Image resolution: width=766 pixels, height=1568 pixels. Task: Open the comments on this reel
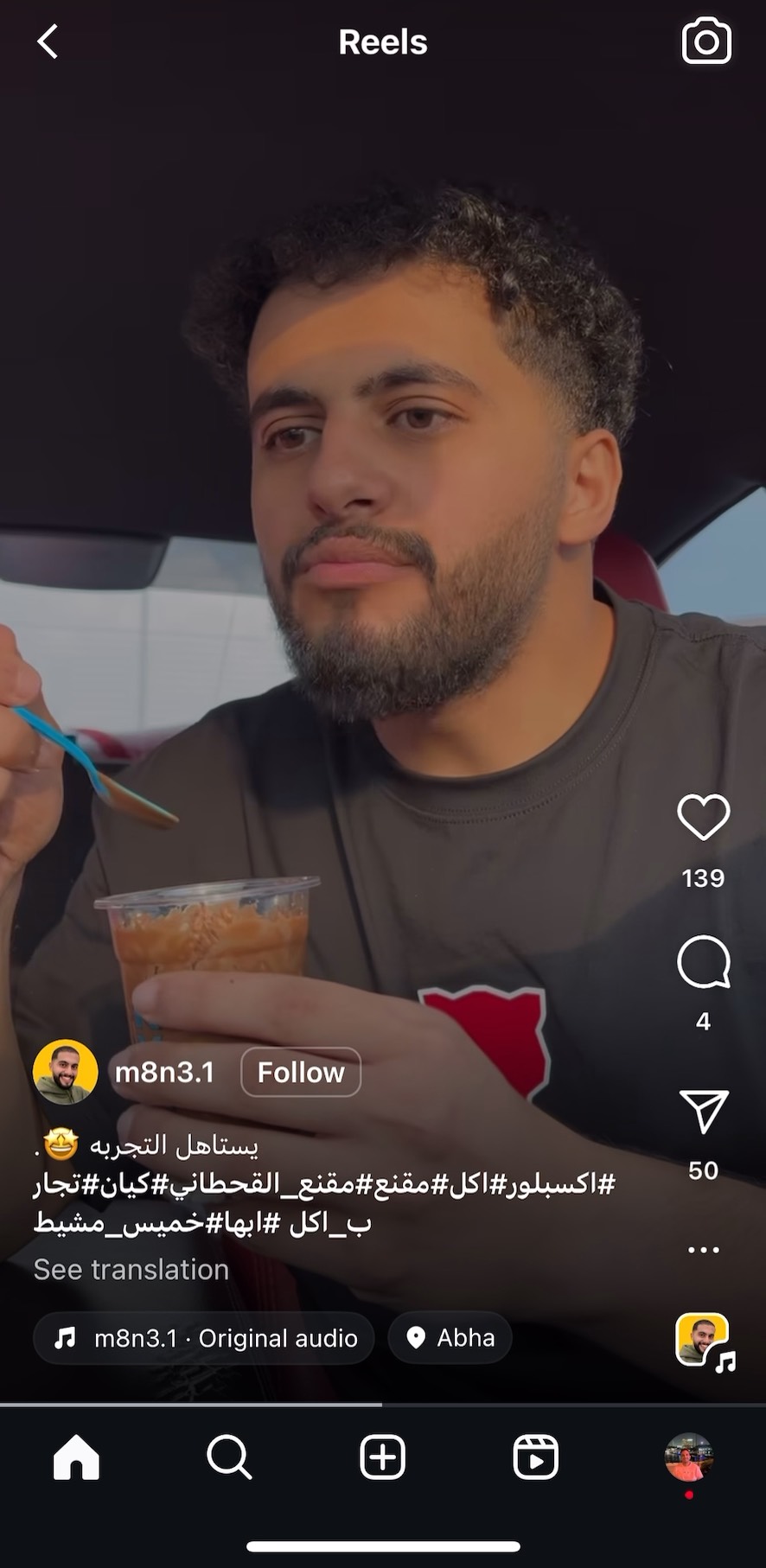tap(703, 961)
